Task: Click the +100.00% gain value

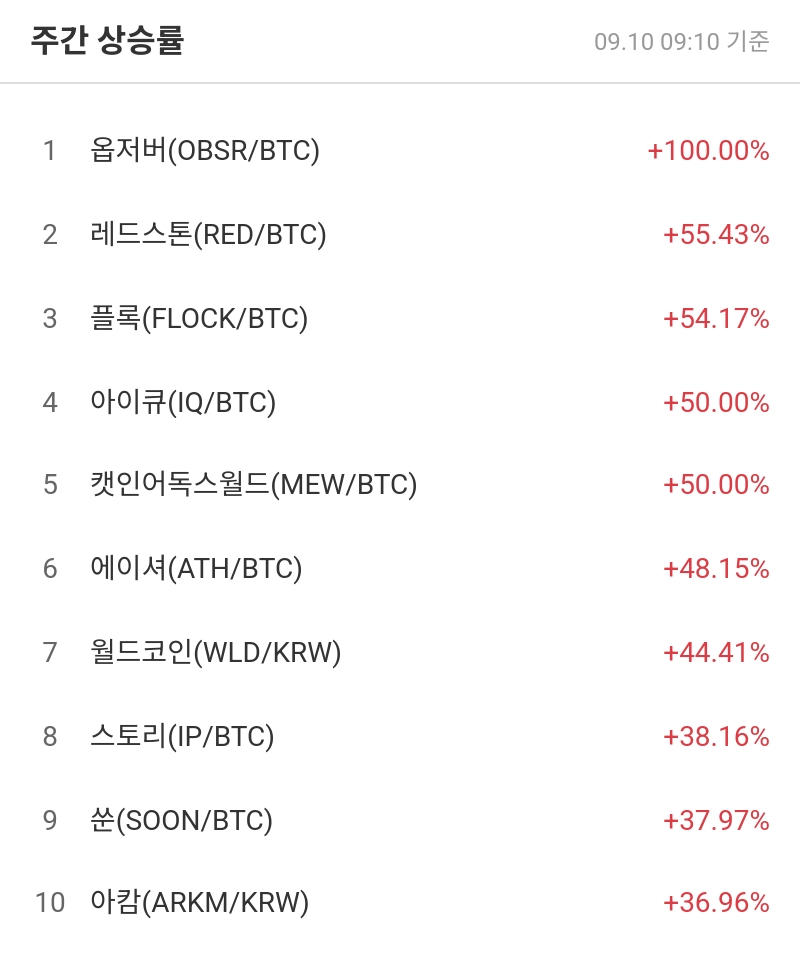Action: pyautogui.click(x=708, y=151)
